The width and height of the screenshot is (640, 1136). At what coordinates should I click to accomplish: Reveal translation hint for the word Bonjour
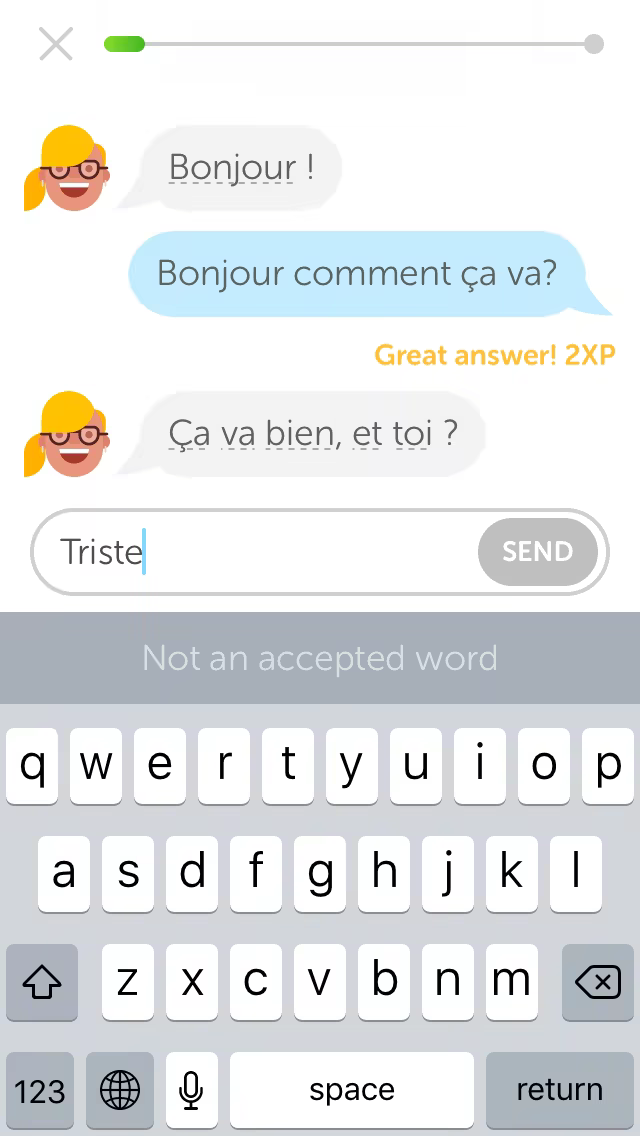coord(232,167)
